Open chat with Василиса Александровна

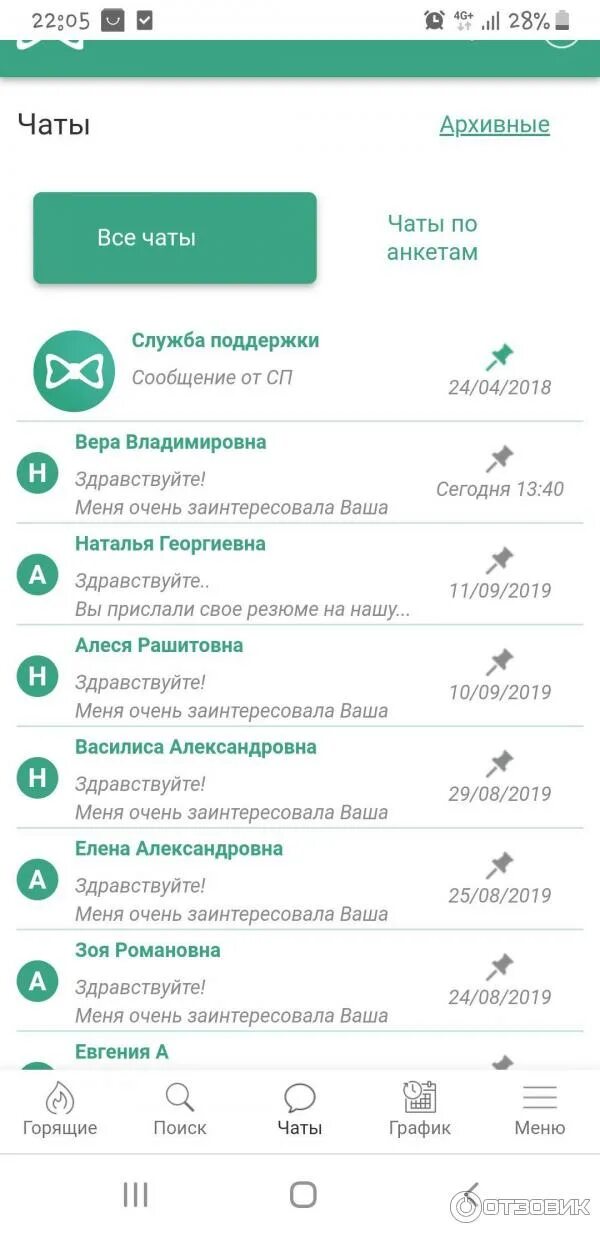[300, 778]
